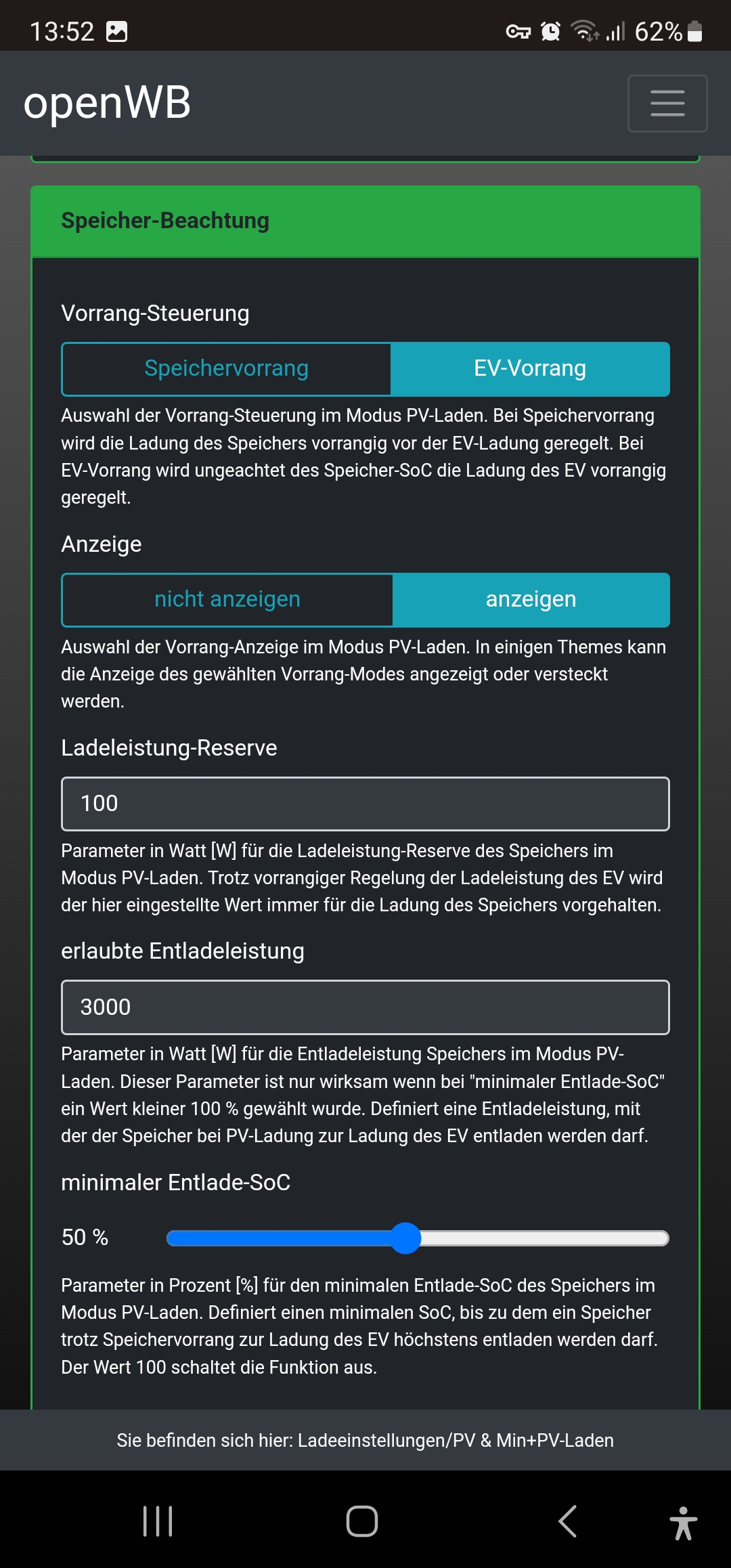This screenshot has width=731, height=1568.
Task: Focus the erlaubte Entladeleistung field
Action: 365,1007
